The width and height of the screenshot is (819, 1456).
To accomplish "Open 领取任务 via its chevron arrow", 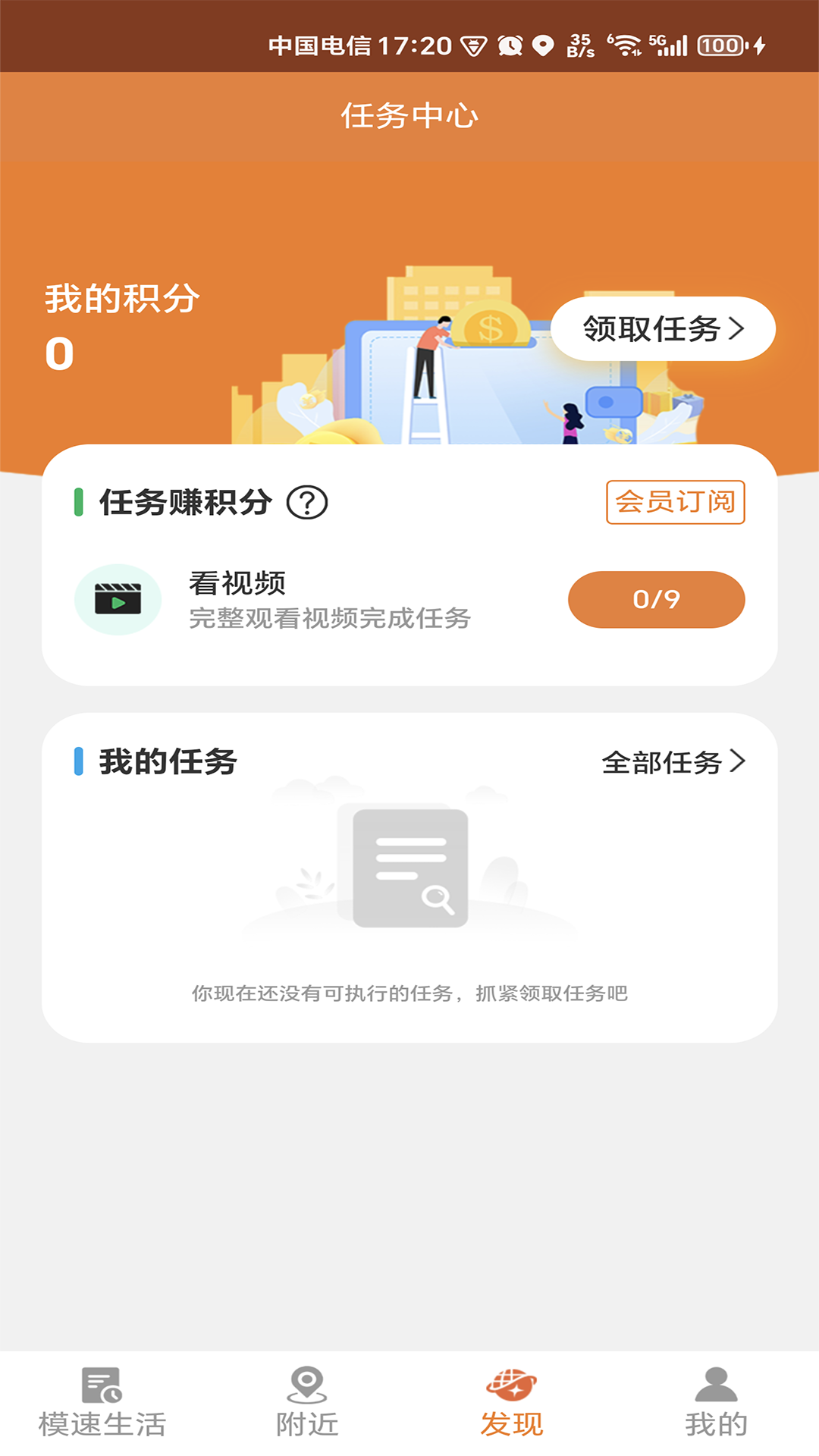I will click(738, 328).
